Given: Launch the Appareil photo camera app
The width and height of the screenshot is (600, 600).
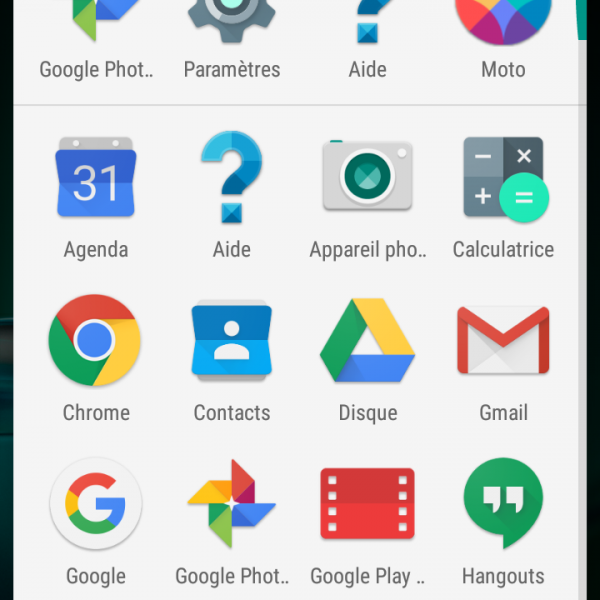Looking at the screenshot, I should [367, 179].
